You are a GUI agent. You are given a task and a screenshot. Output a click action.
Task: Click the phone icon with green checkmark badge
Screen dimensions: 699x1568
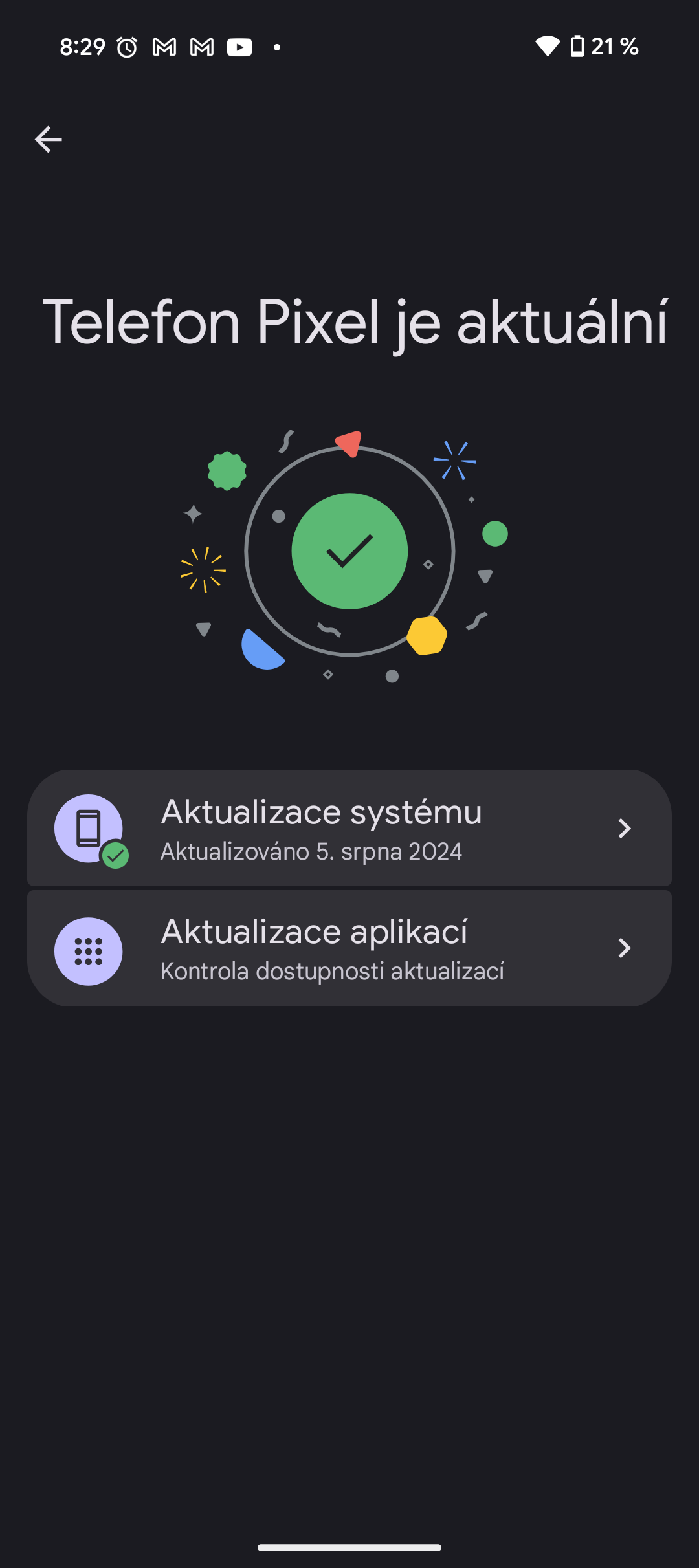click(x=89, y=830)
